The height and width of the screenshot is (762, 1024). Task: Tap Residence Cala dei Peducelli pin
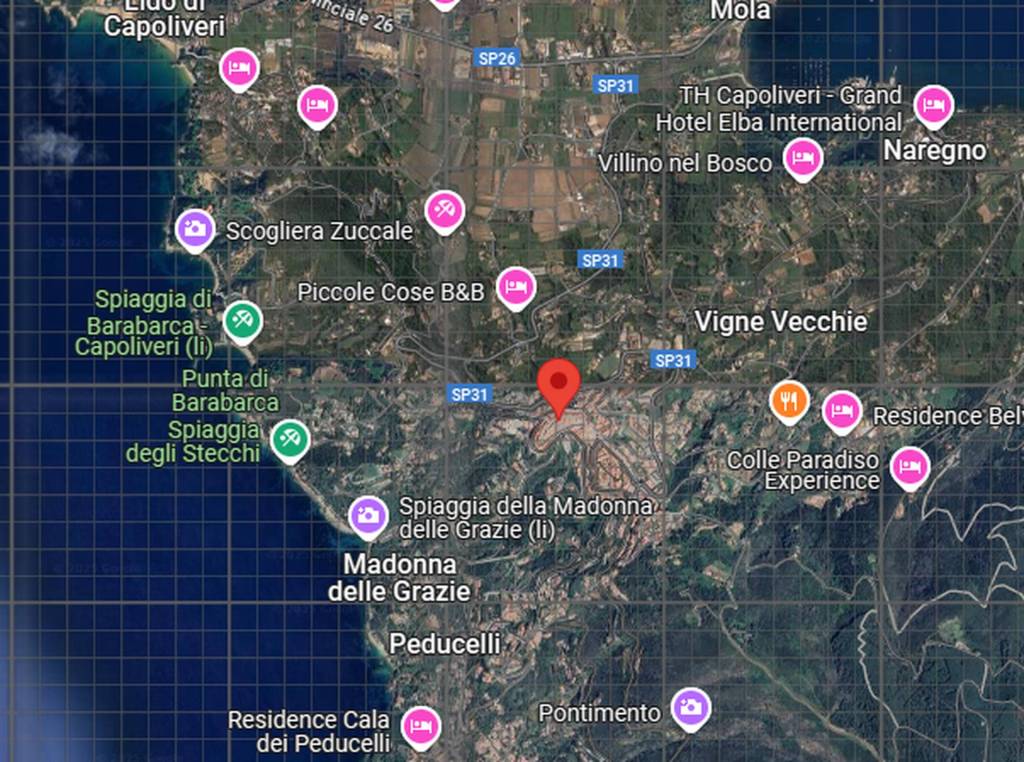421,725
